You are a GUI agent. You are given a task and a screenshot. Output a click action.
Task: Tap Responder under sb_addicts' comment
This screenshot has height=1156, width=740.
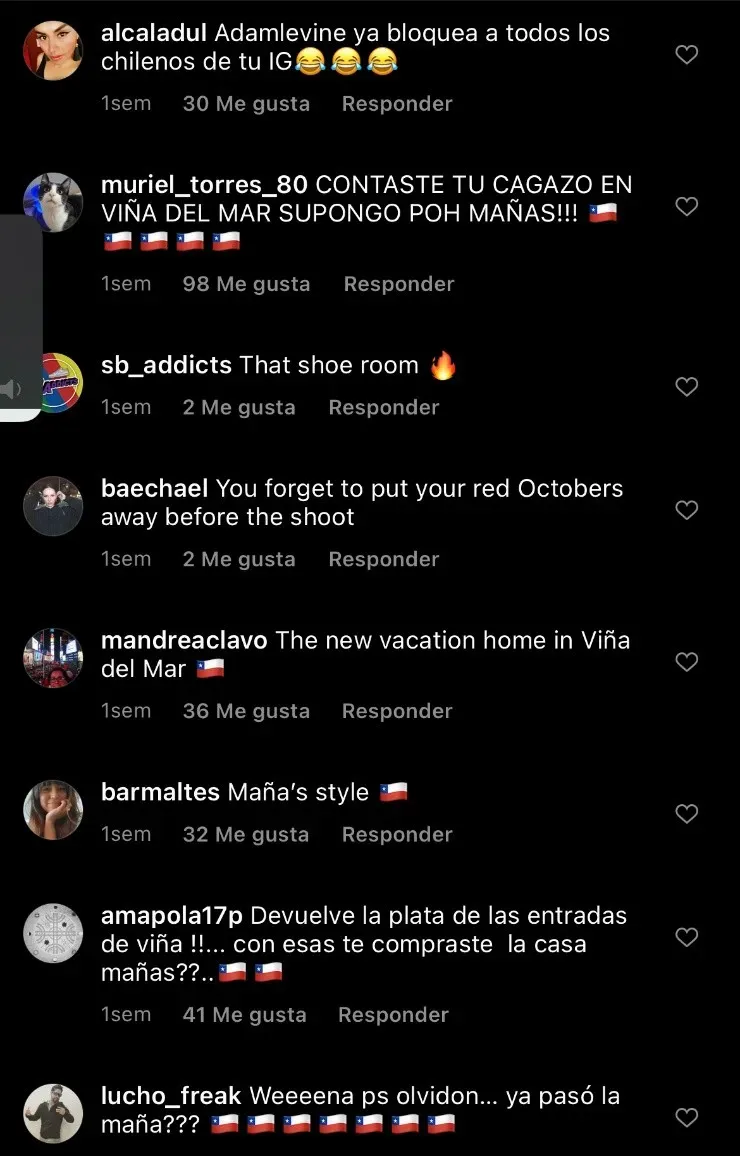[x=384, y=407]
